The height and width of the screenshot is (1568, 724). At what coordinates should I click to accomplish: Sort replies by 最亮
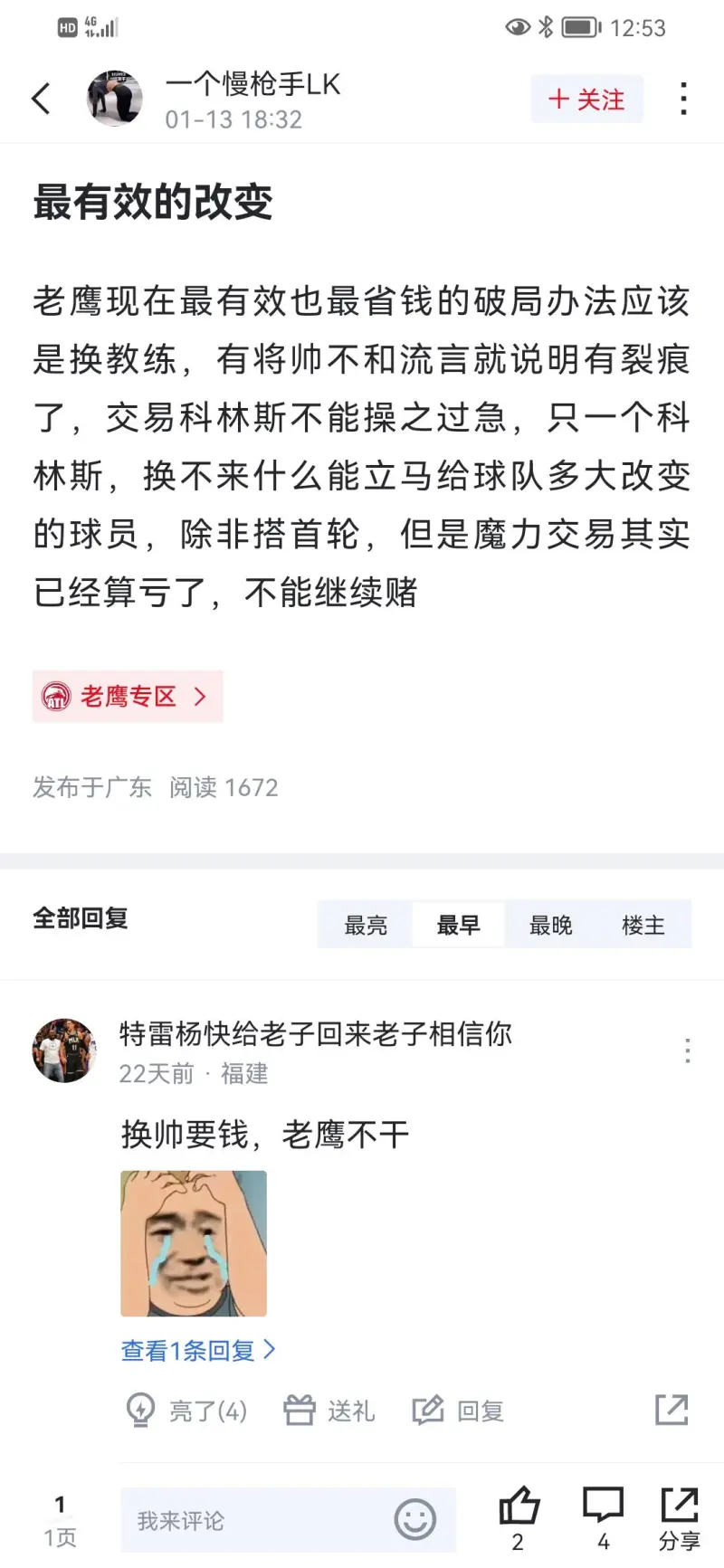coord(366,925)
